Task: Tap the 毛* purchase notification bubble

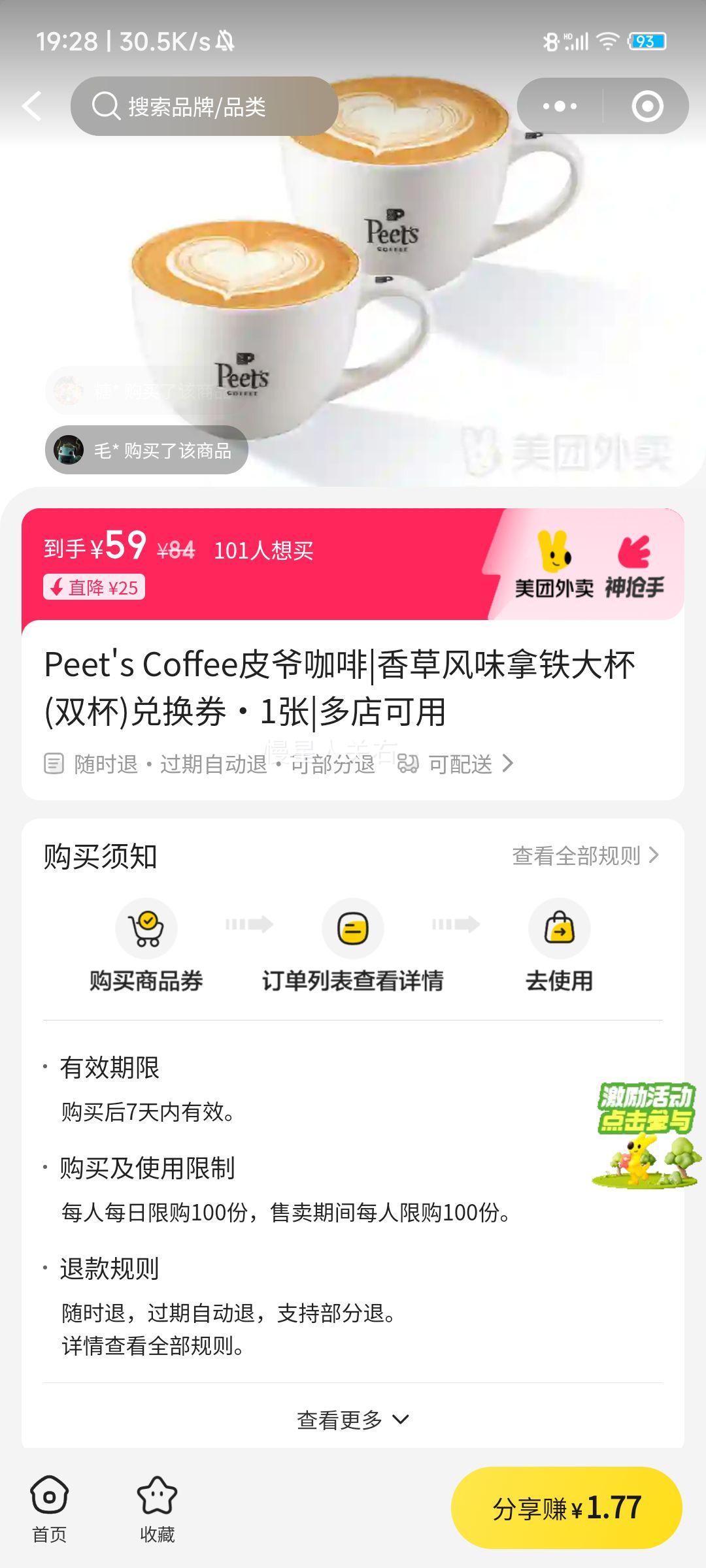Action: click(x=145, y=451)
